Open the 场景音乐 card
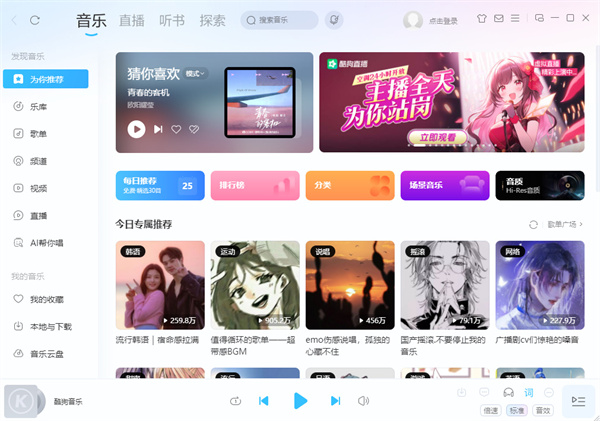The width and height of the screenshot is (600, 421). (444, 185)
